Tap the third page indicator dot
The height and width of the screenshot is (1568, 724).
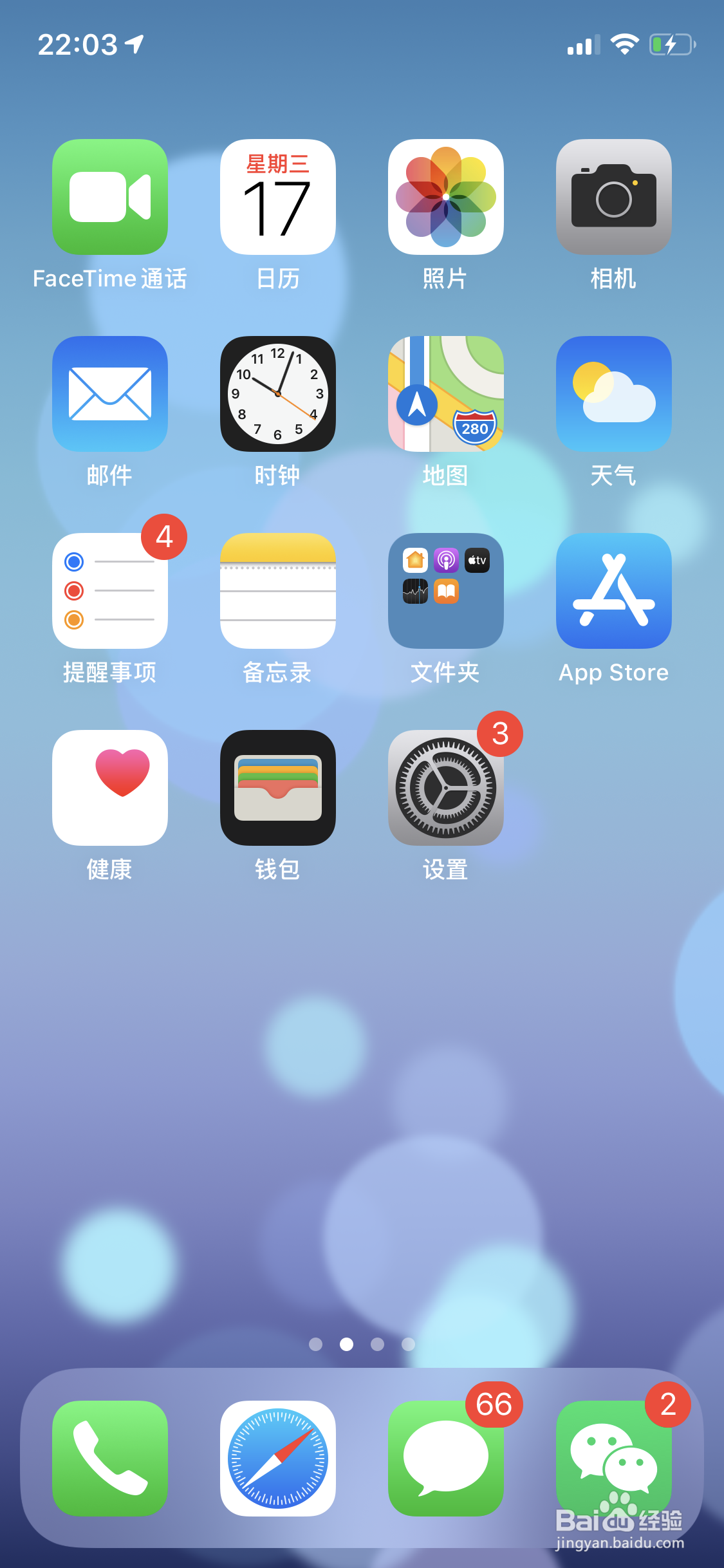pos(377,1344)
